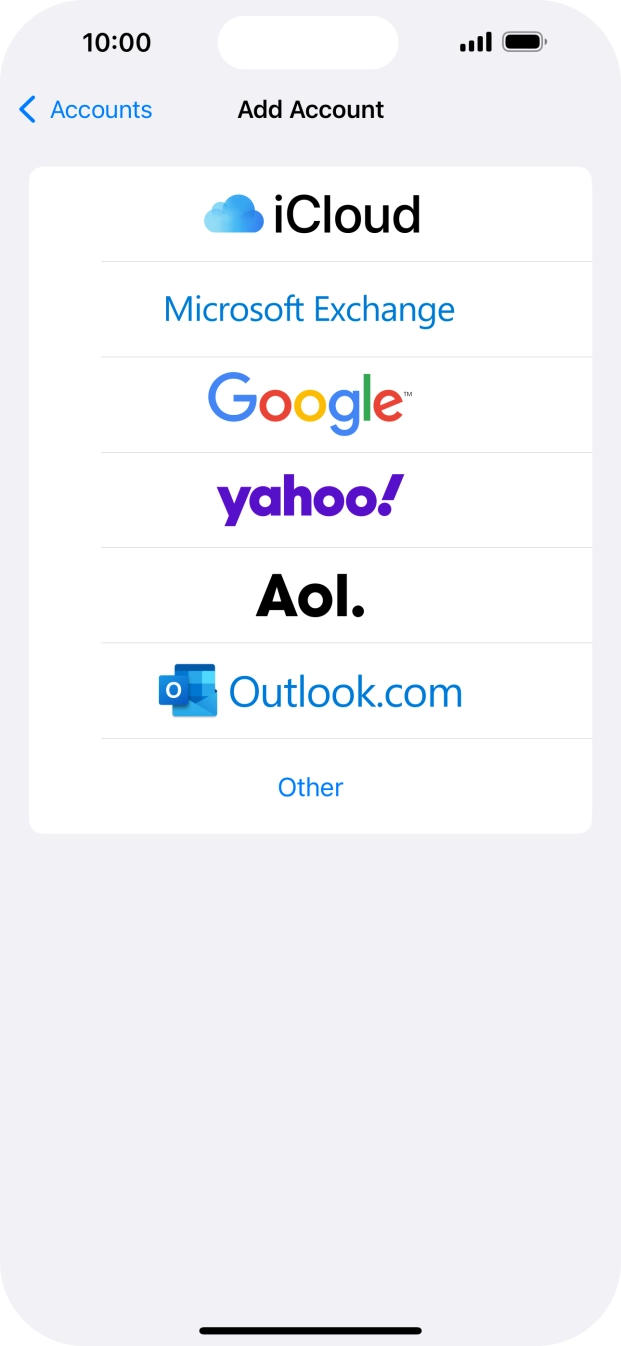Select iCloud as account type
Image resolution: width=621 pixels, height=1346 pixels.
tap(311, 214)
